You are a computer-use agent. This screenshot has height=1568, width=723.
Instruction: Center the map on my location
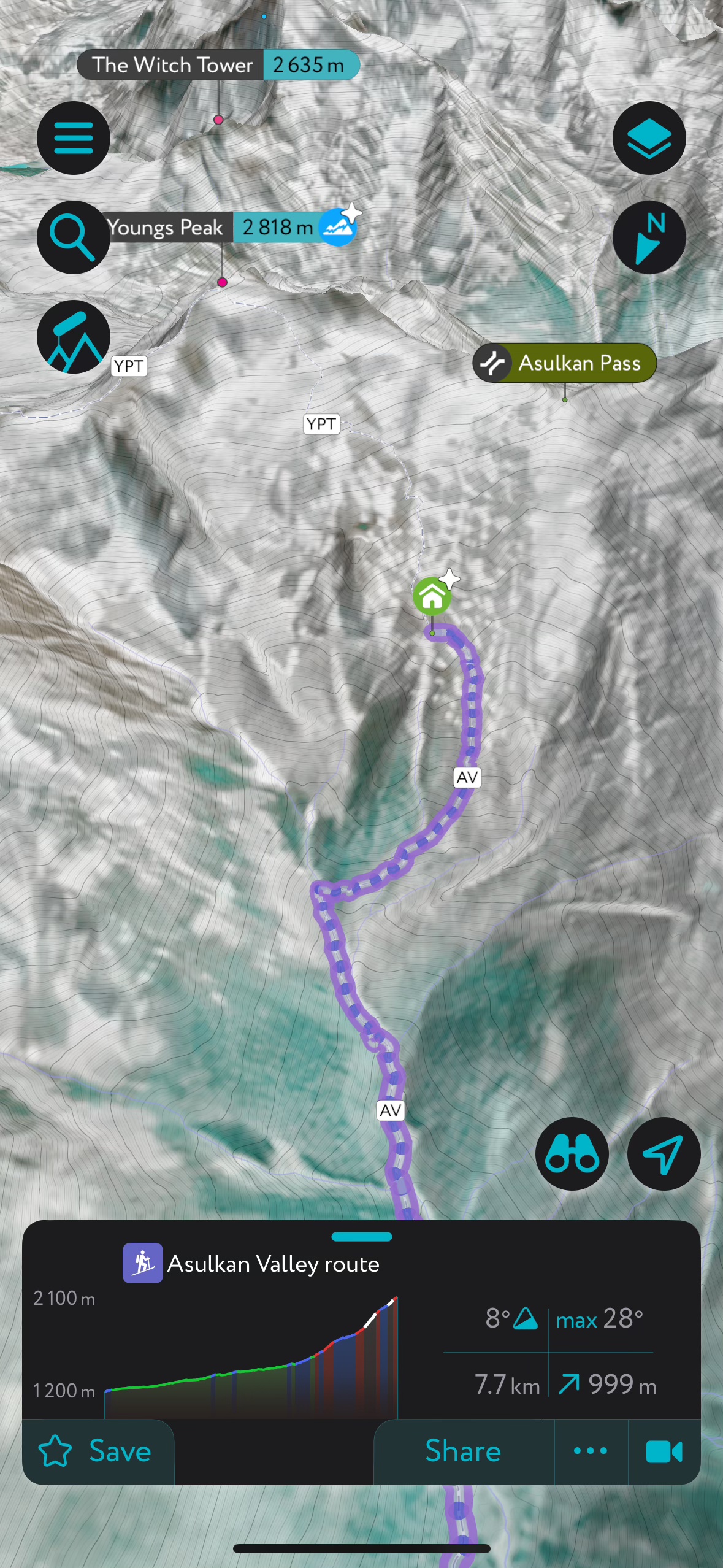(x=664, y=1153)
